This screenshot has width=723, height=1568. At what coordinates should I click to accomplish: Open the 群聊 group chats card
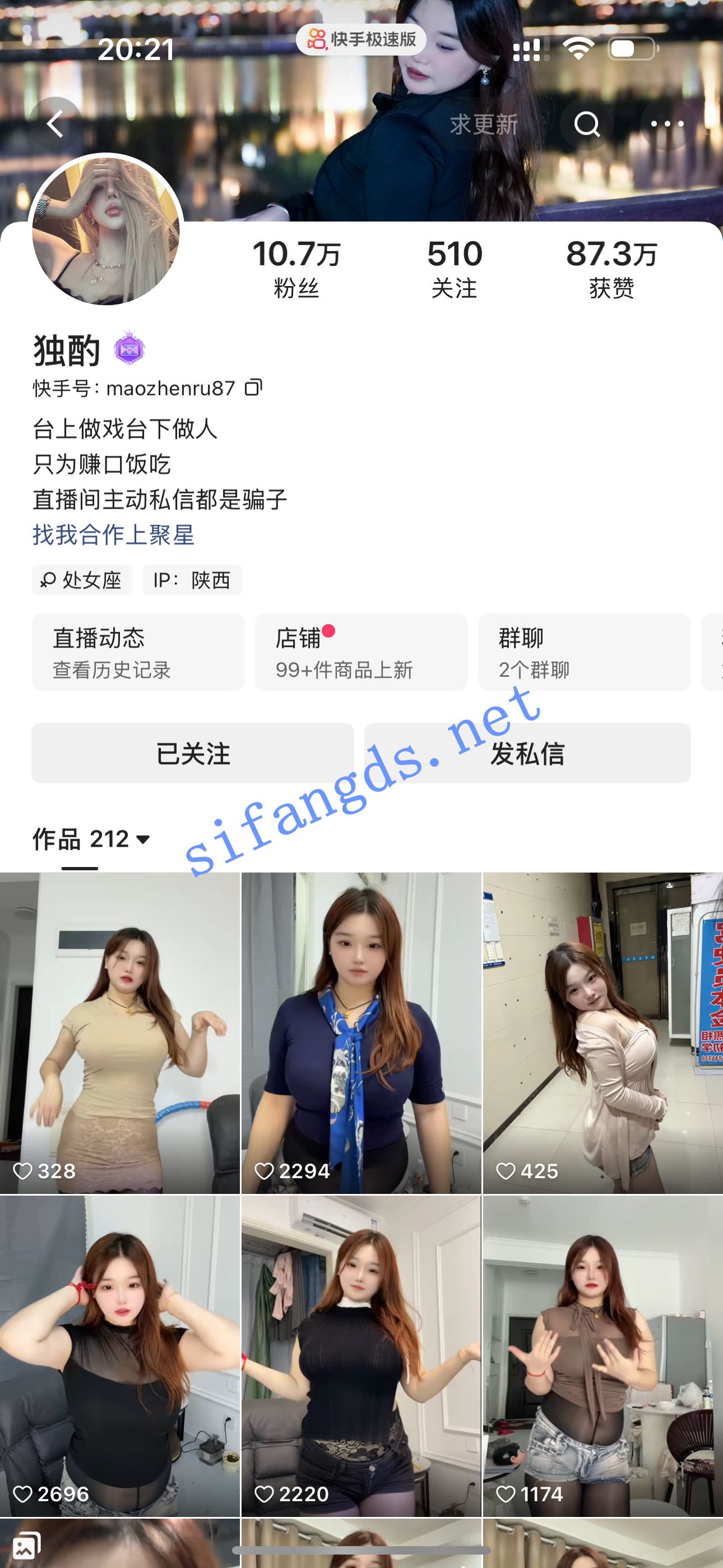(584, 652)
